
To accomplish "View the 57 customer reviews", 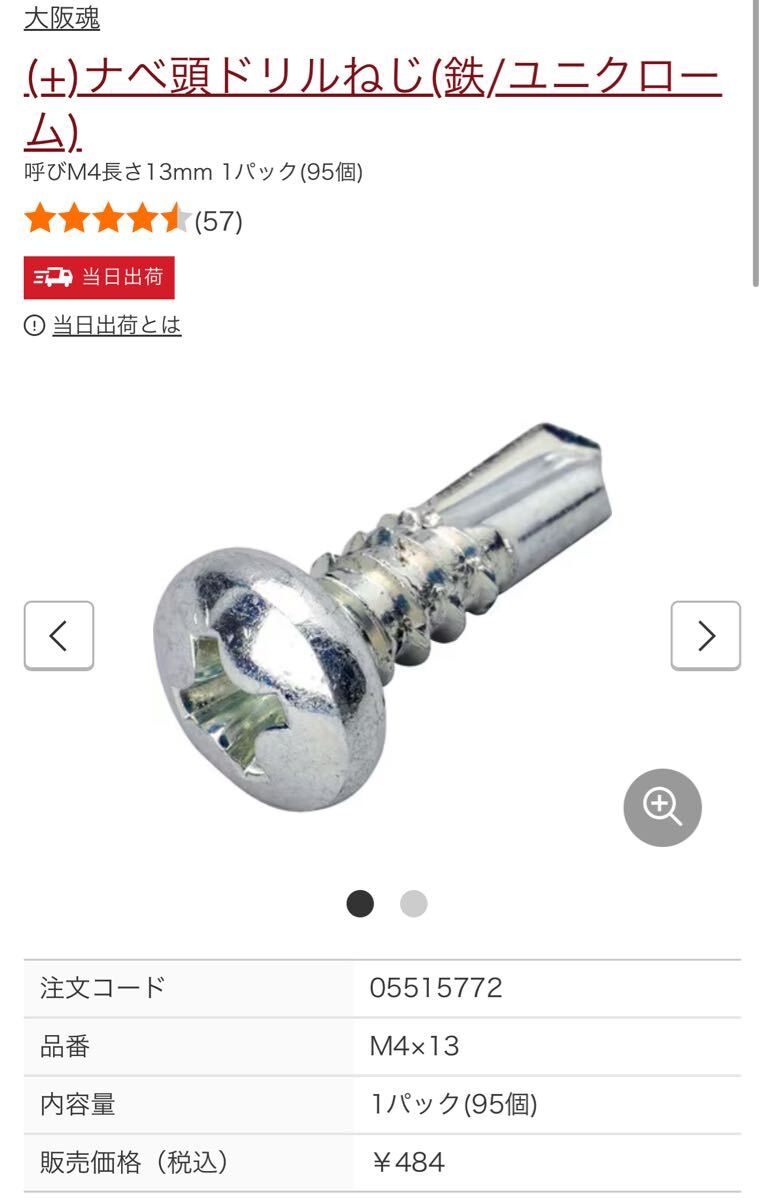I will coord(218,221).
